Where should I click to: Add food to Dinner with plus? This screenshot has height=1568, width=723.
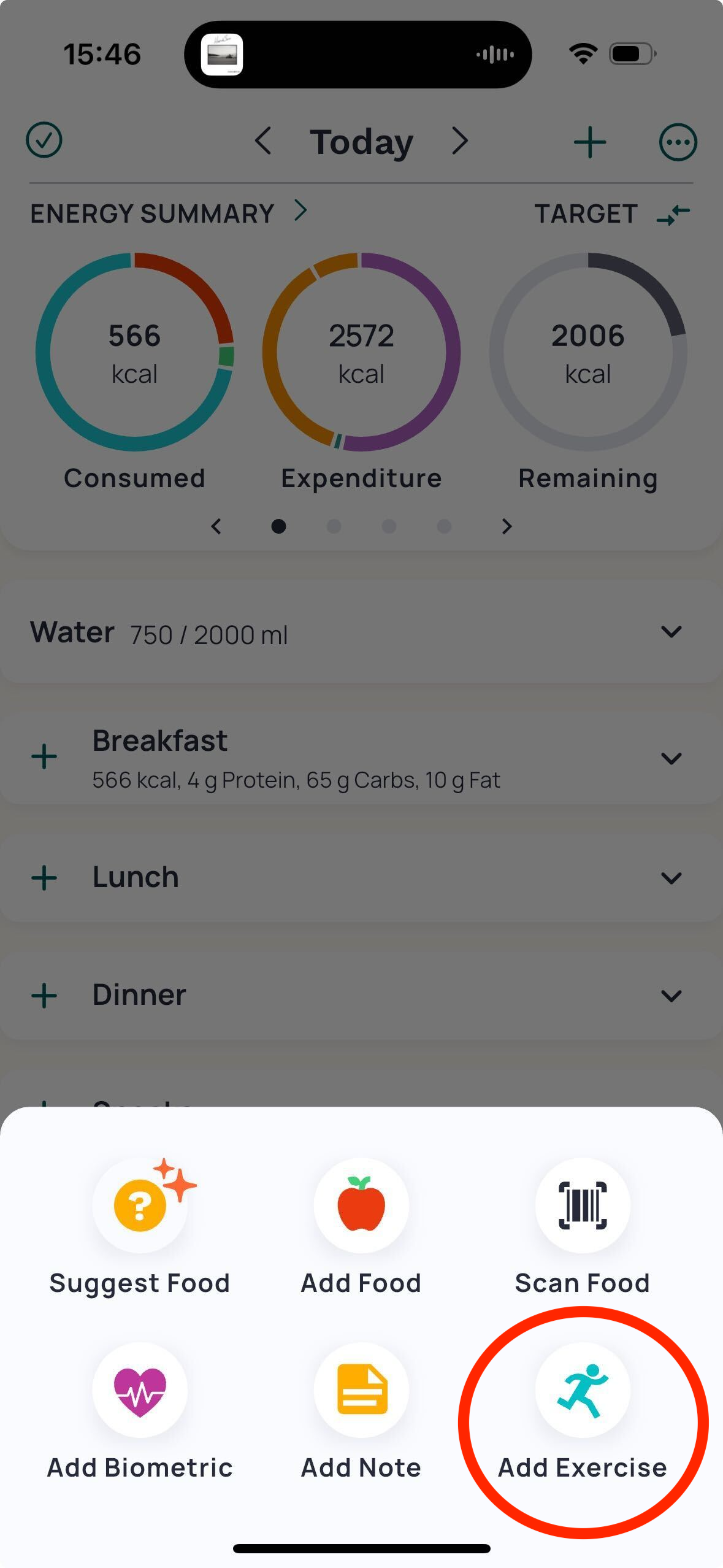pyautogui.click(x=44, y=995)
